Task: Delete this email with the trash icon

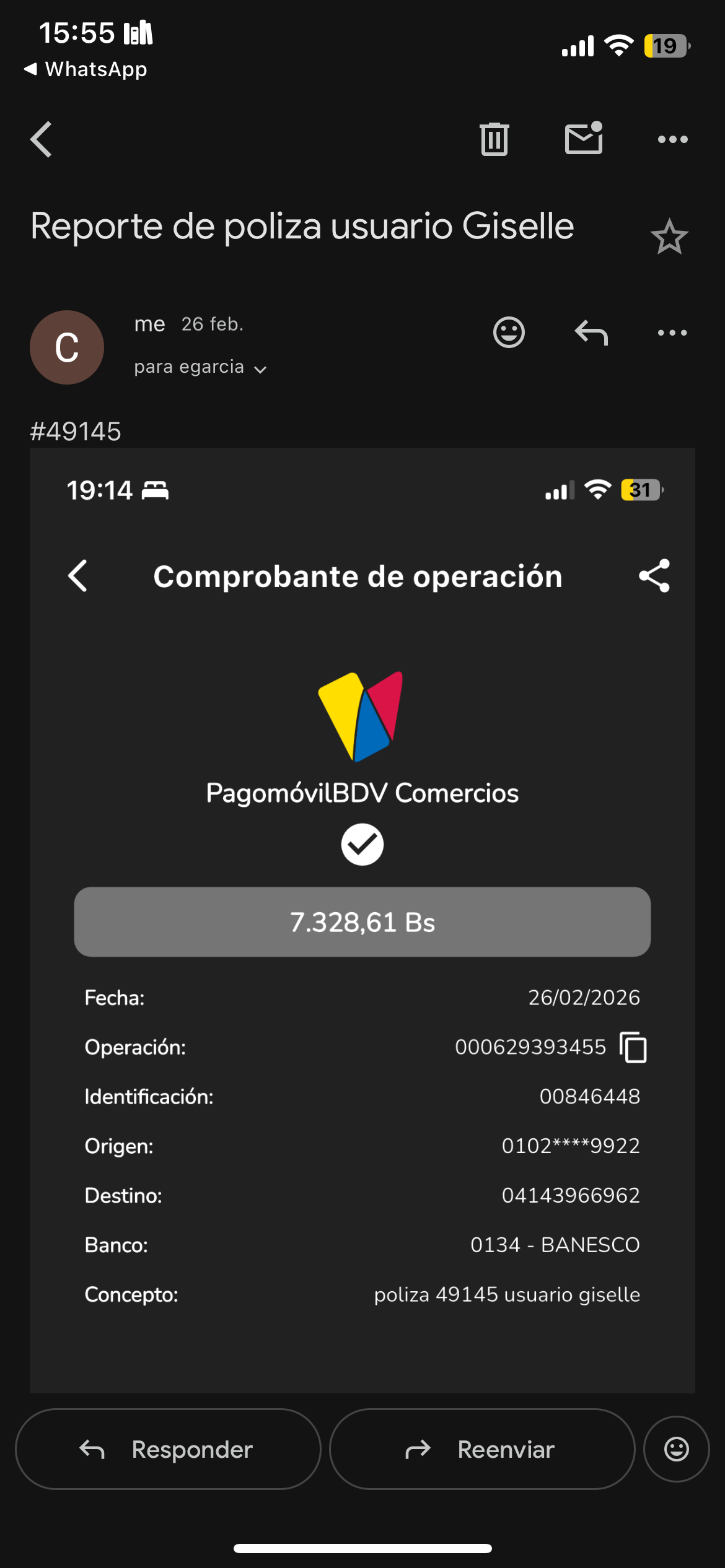Action: [x=494, y=139]
